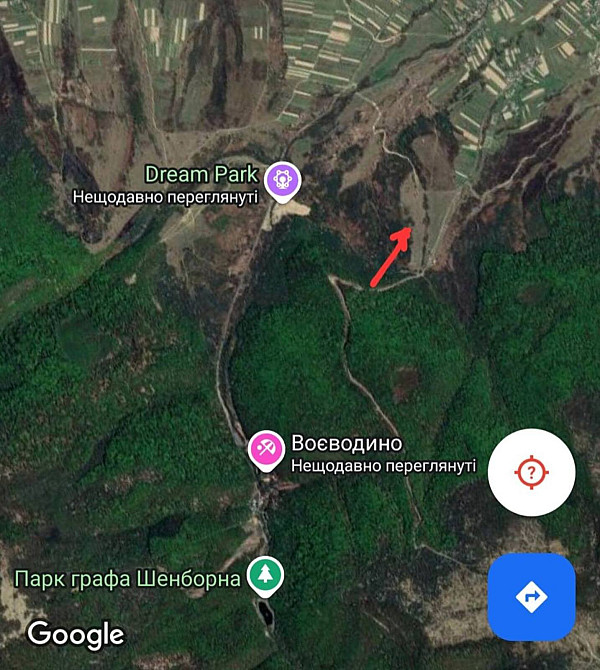This screenshot has width=600, height=670.
Task: Open the Dream Park map pin
Action: [x=284, y=181]
